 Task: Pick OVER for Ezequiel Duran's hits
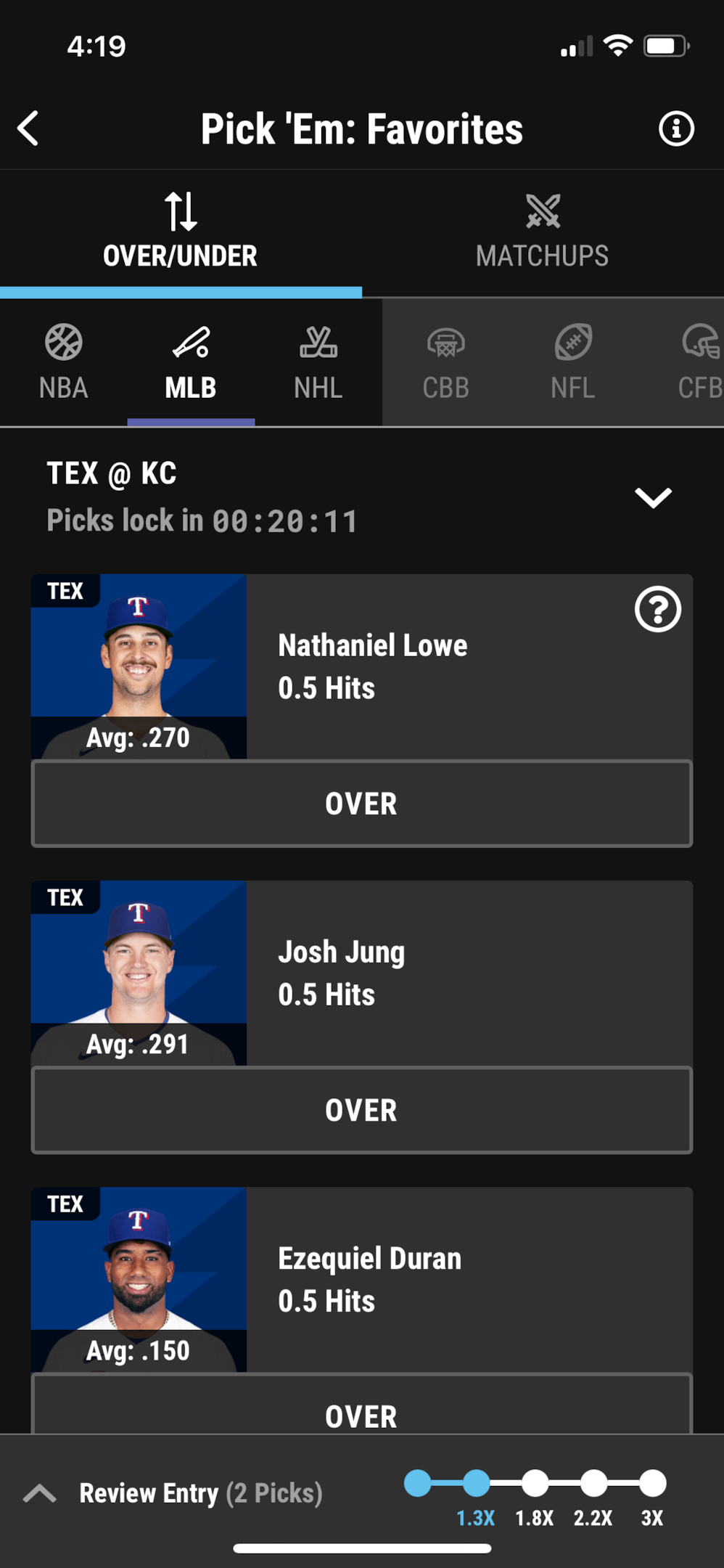pos(362,1405)
